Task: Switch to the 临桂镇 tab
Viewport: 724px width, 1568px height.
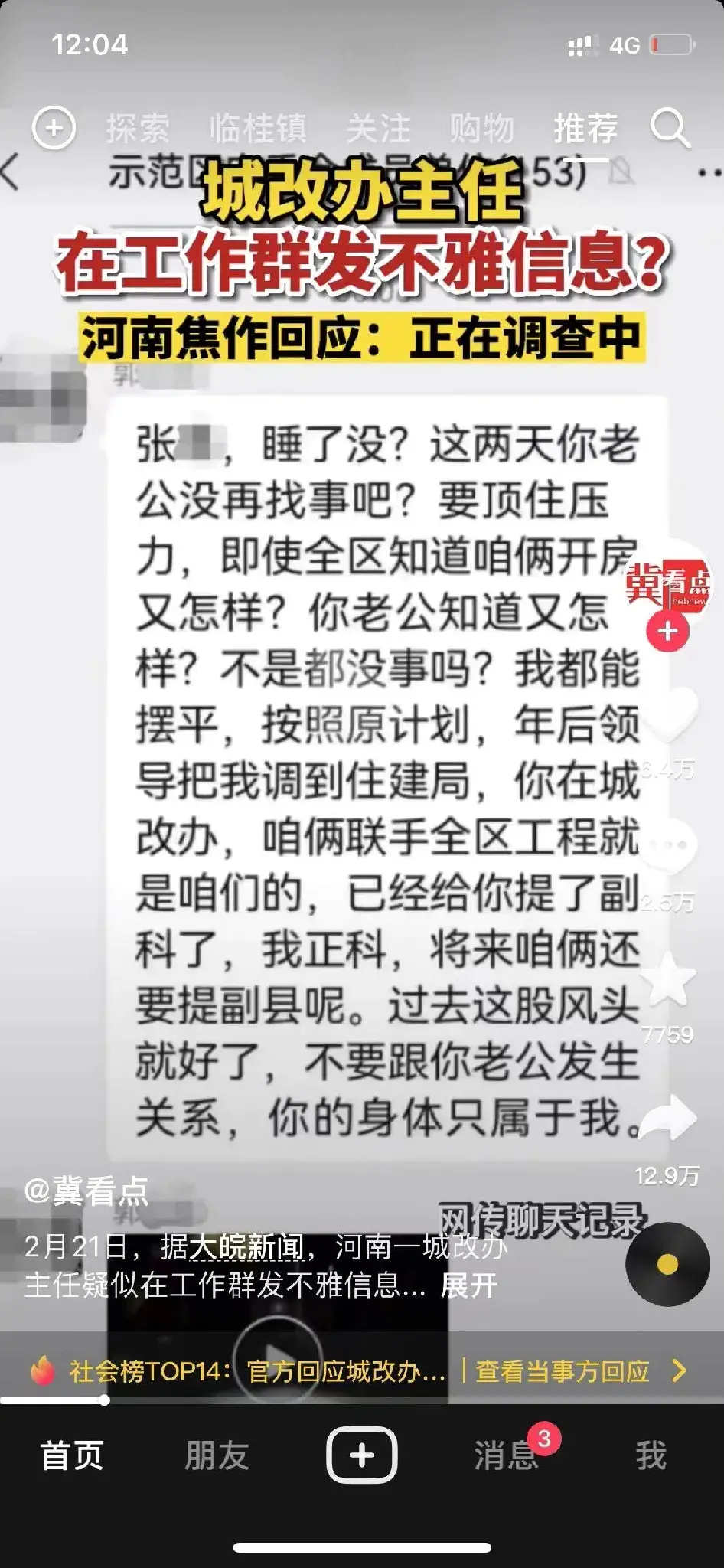Action: click(x=258, y=128)
